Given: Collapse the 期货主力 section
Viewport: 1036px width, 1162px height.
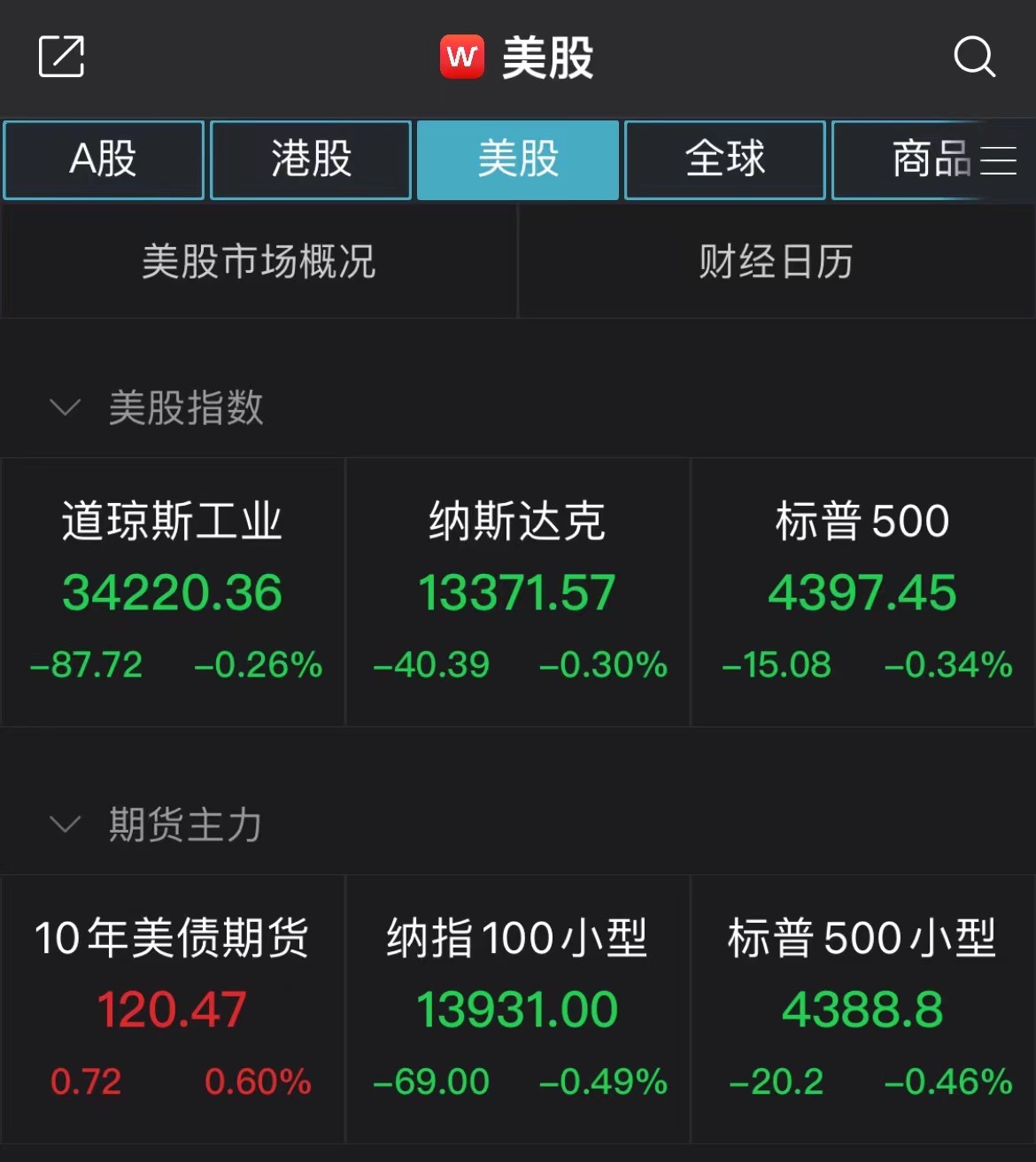Looking at the screenshot, I should pyautogui.click(x=66, y=825).
